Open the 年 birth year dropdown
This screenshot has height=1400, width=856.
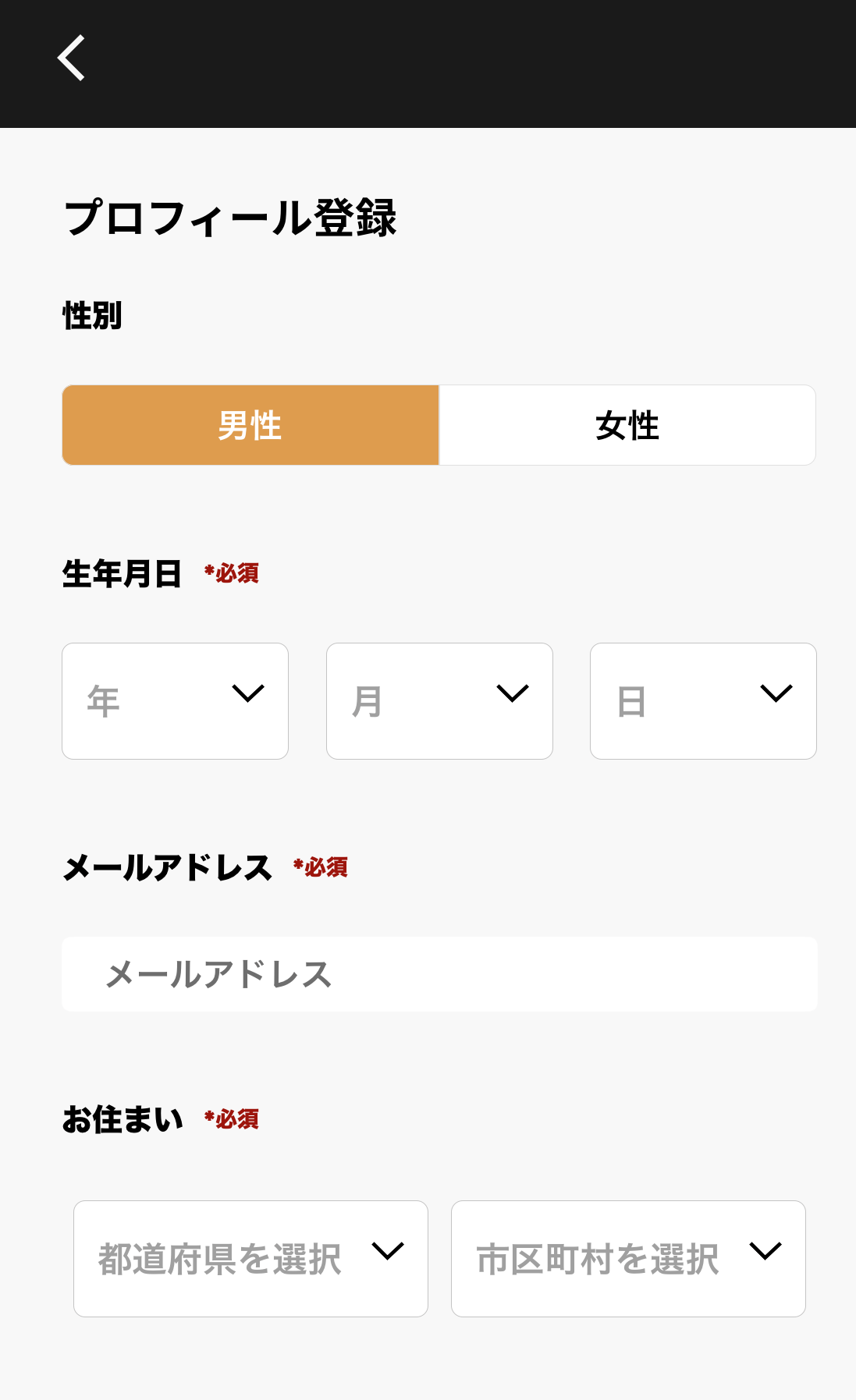tap(175, 701)
